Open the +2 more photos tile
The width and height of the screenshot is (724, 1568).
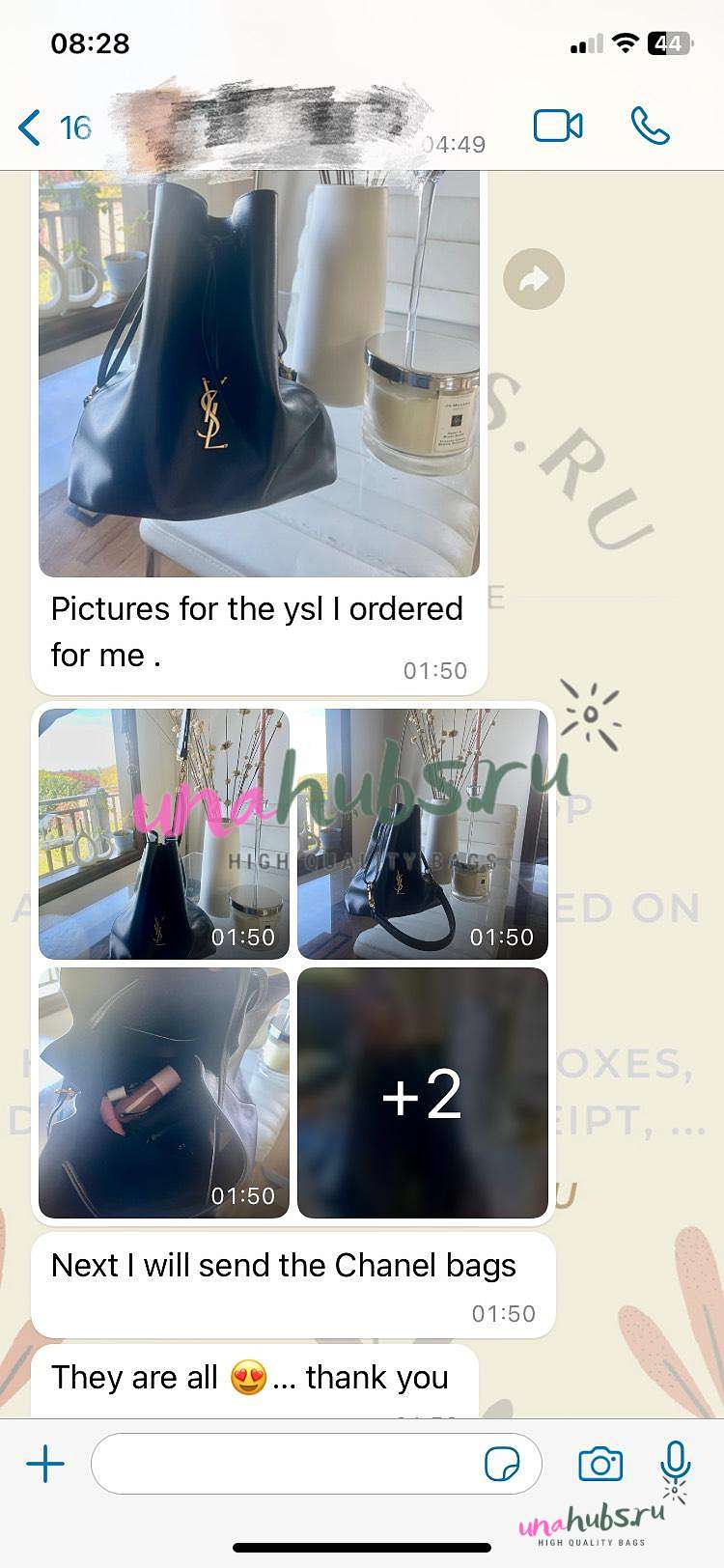(x=423, y=1093)
